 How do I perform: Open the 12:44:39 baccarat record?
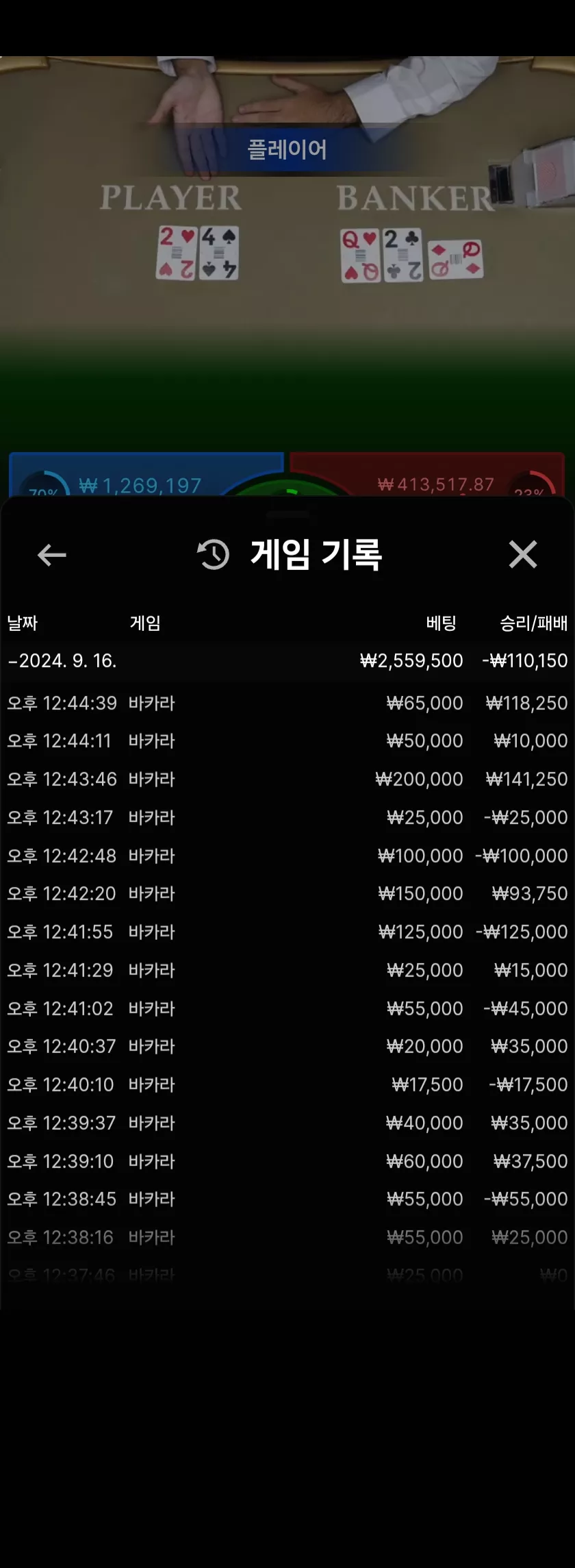click(287, 704)
